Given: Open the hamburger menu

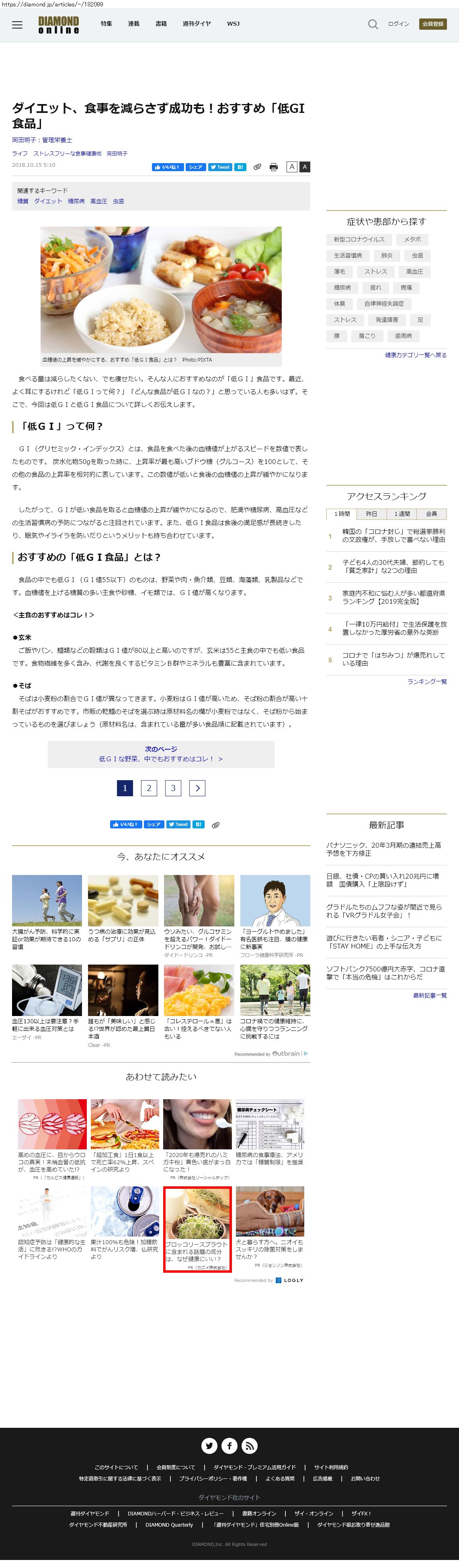Looking at the screenshot, I should [x=17, y=25].
